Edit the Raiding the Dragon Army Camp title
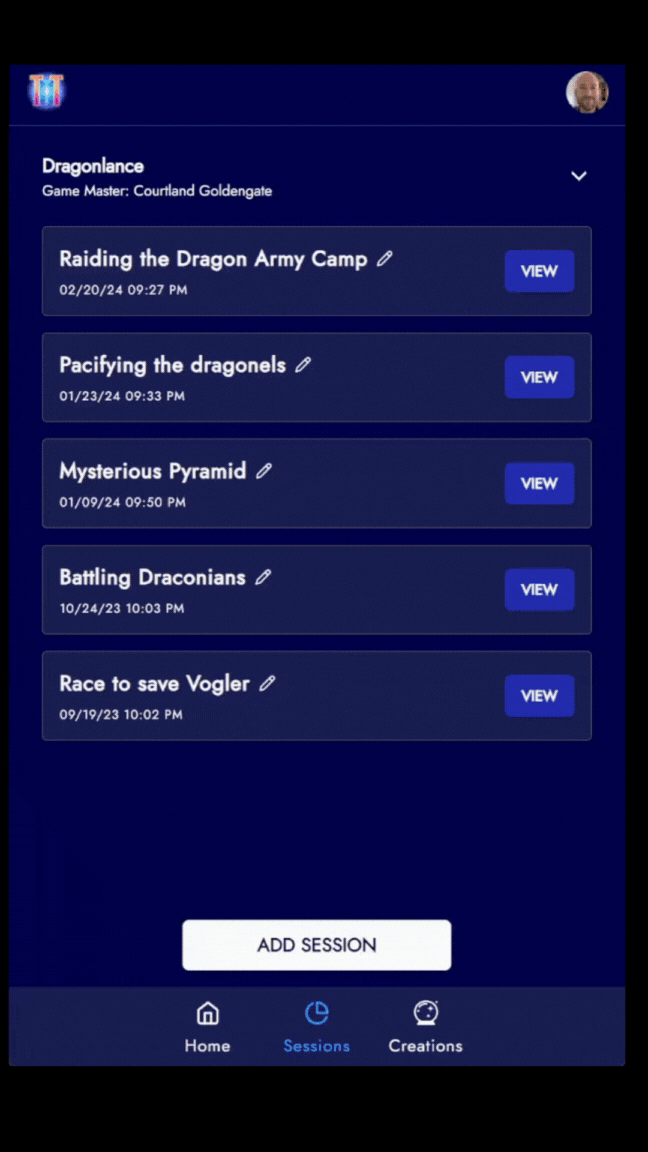This screenshot has height=1152, width=648. [384, 259]
